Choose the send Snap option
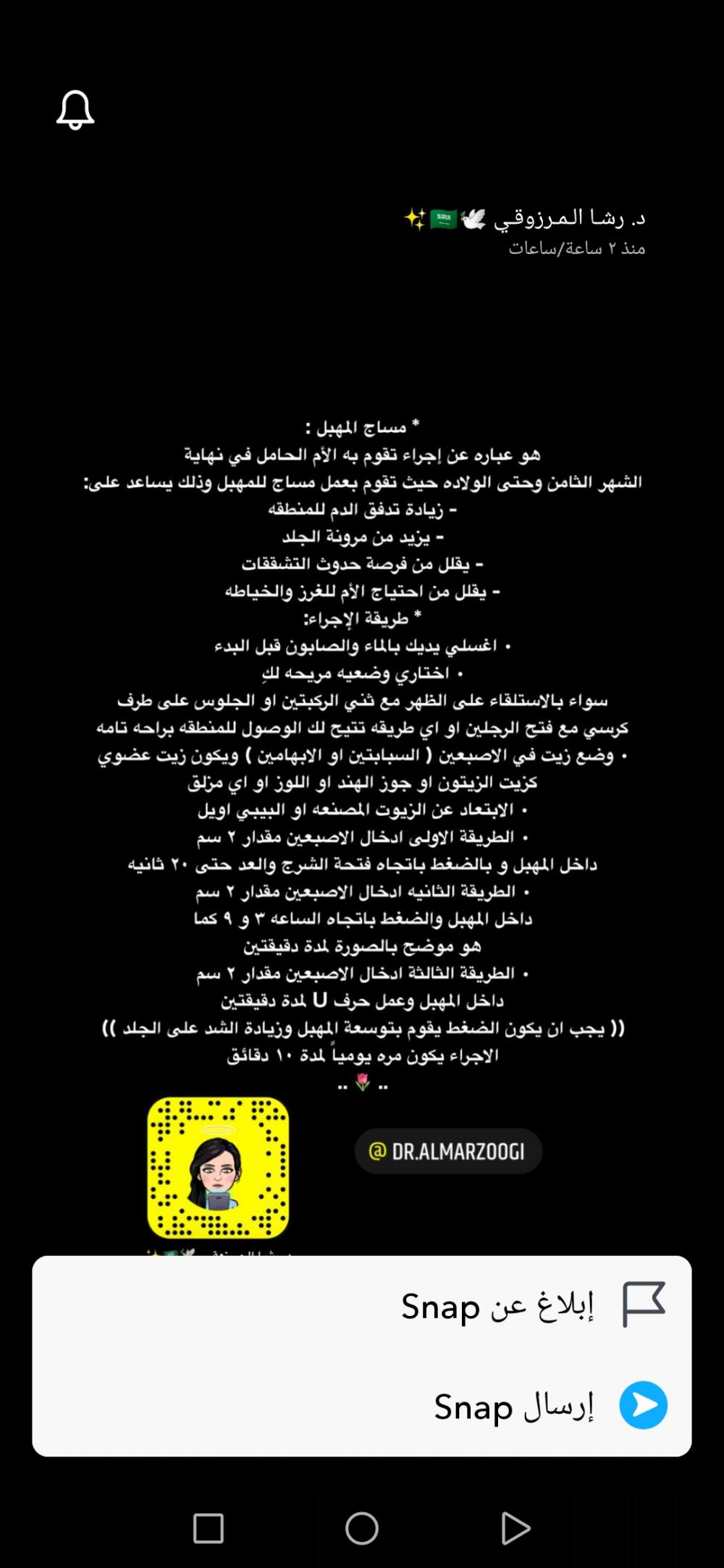Viewport: 724px width, 1568px height. pyautogui.click(x=362, y=1406)
